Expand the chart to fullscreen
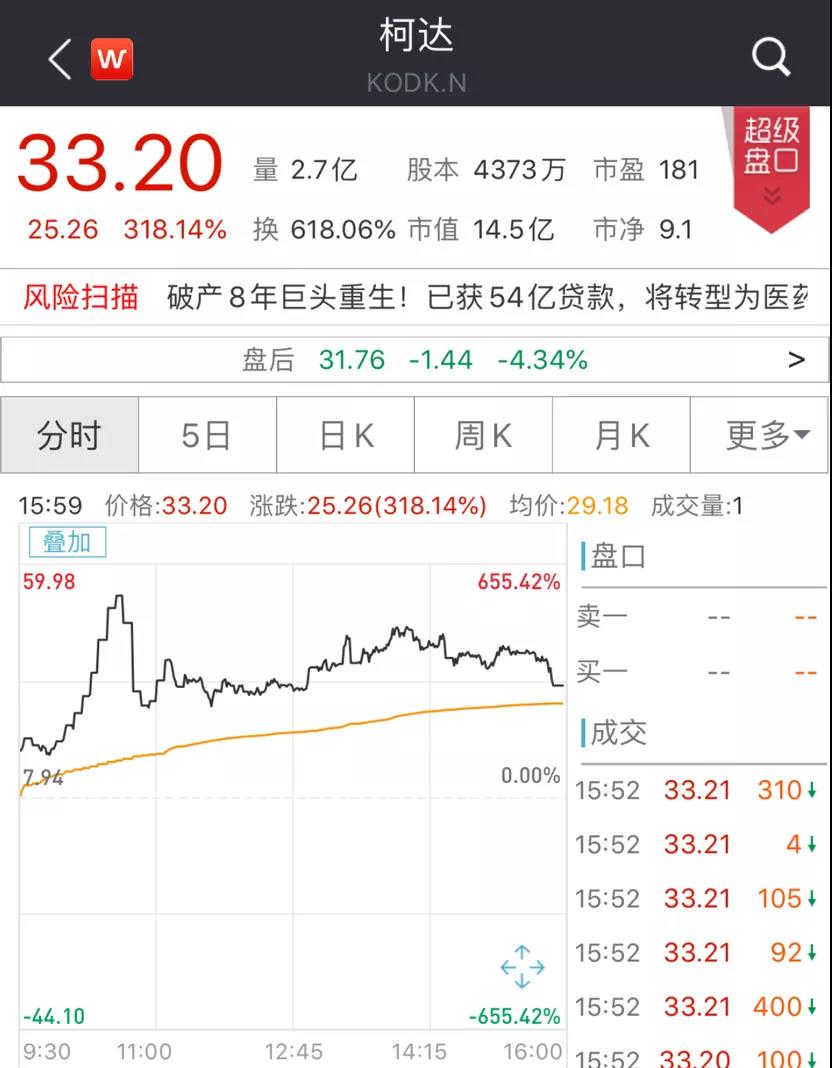 (522, 967)
